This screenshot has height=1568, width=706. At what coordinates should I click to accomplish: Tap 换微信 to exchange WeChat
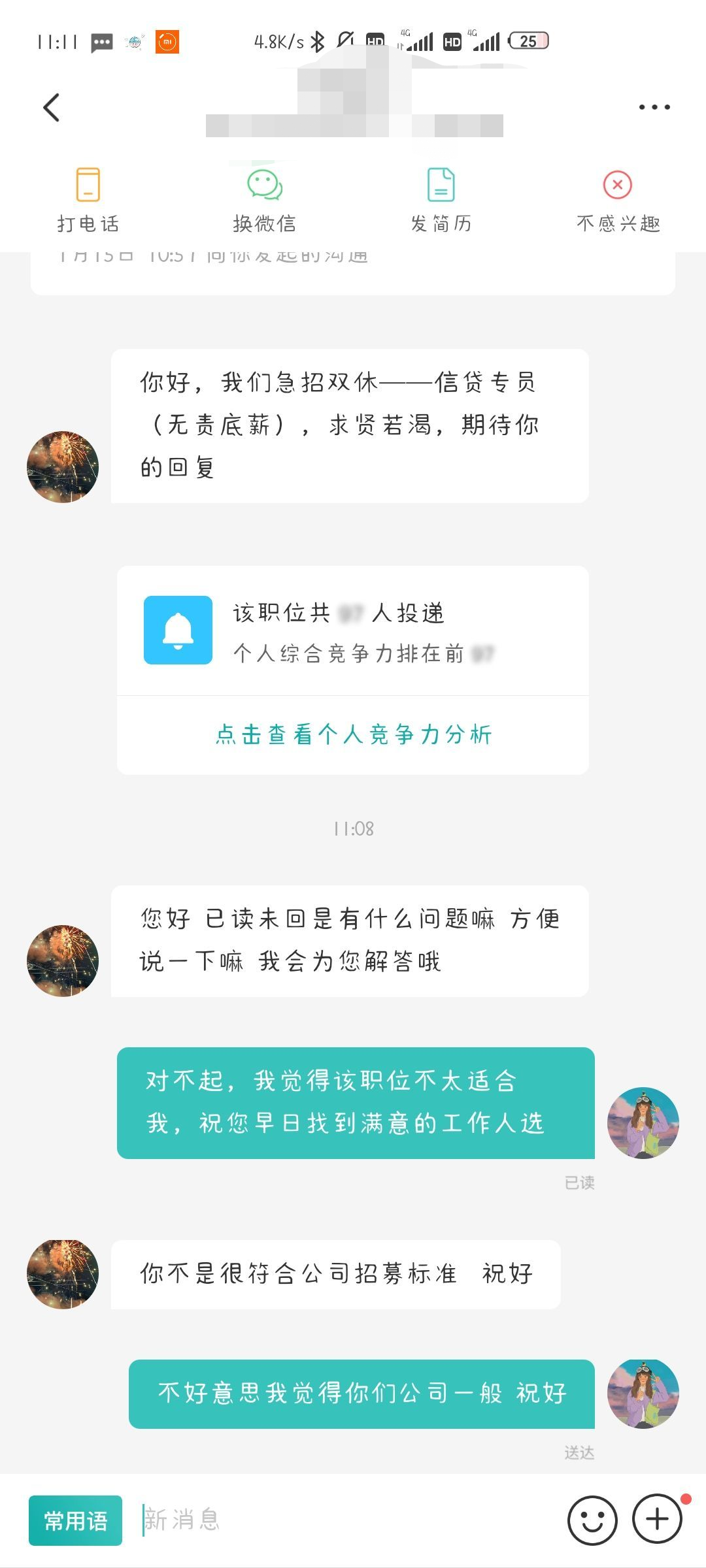[x=265, y=200]
